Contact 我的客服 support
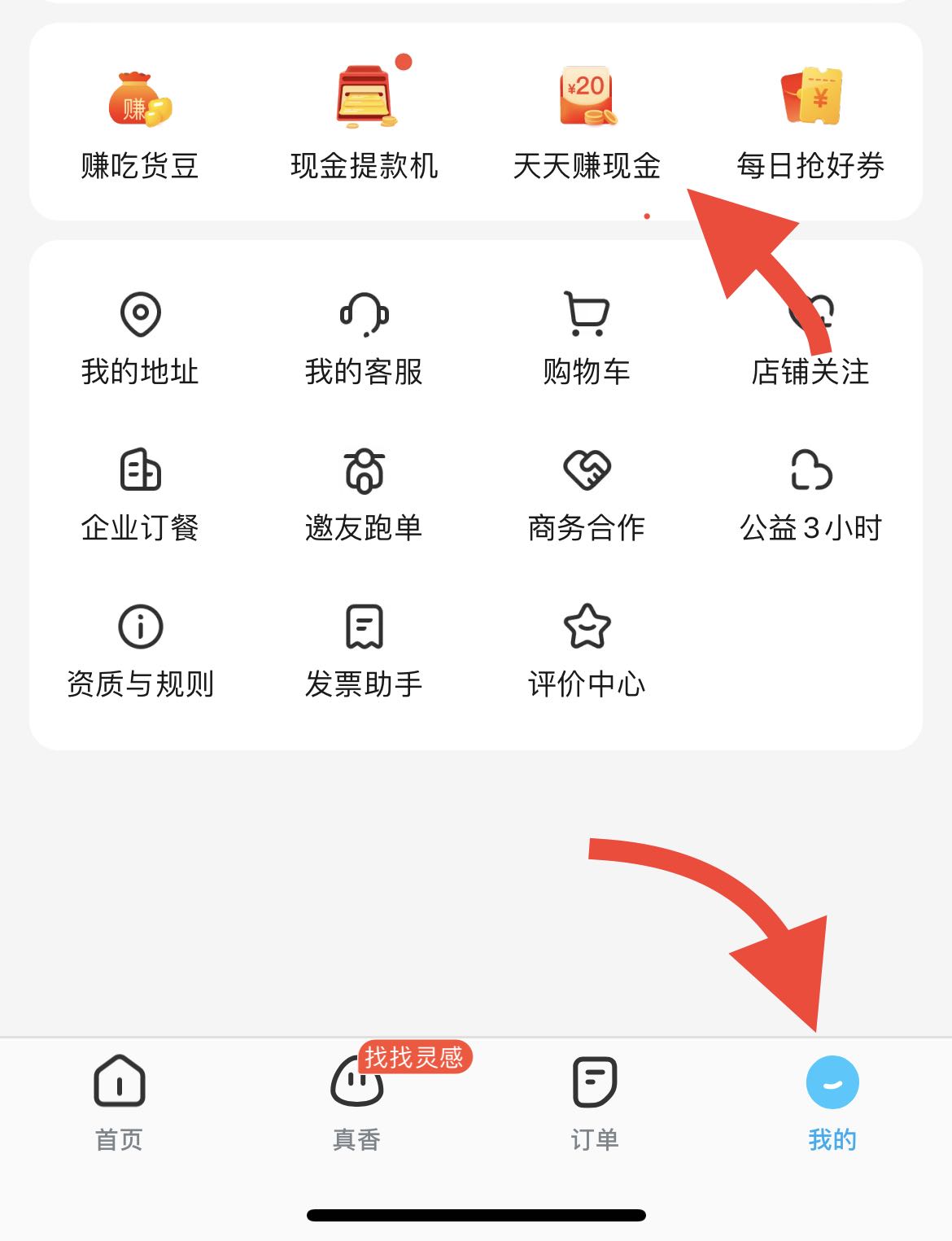 click(364, 337)
